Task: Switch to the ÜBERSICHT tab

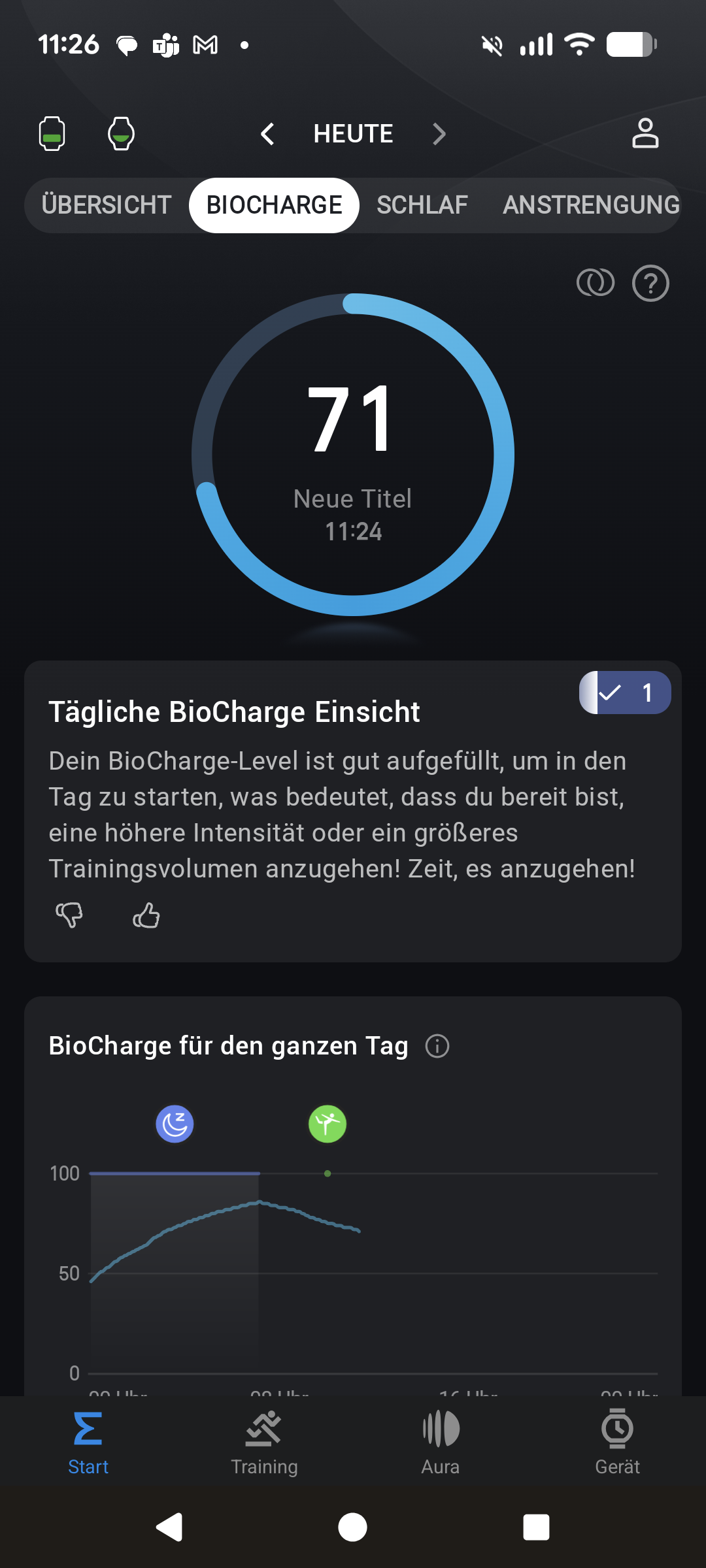Action: pos(107,205)
